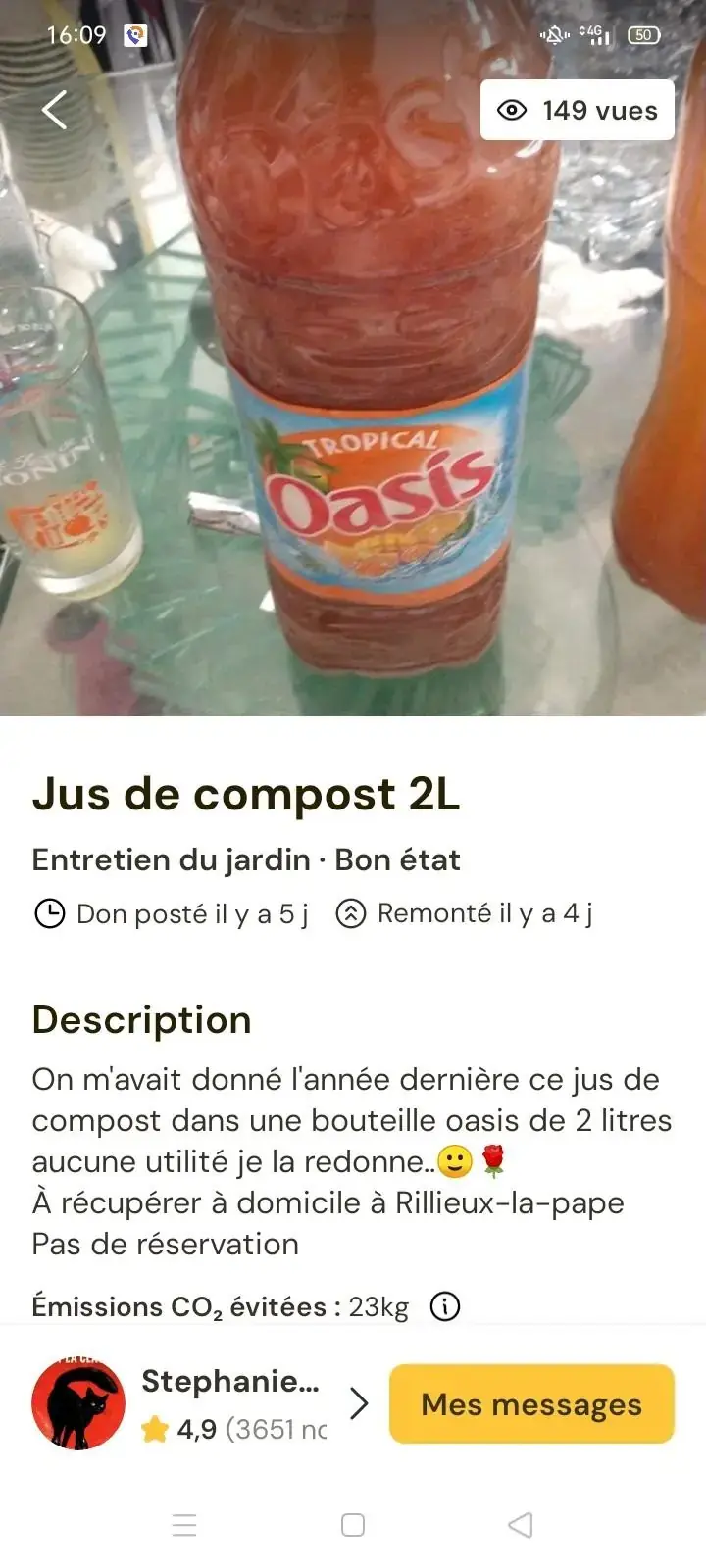This screenshot has height=1568, width=706.
Task: Tap the battery indicator showing 50
Action: (642, 34)
